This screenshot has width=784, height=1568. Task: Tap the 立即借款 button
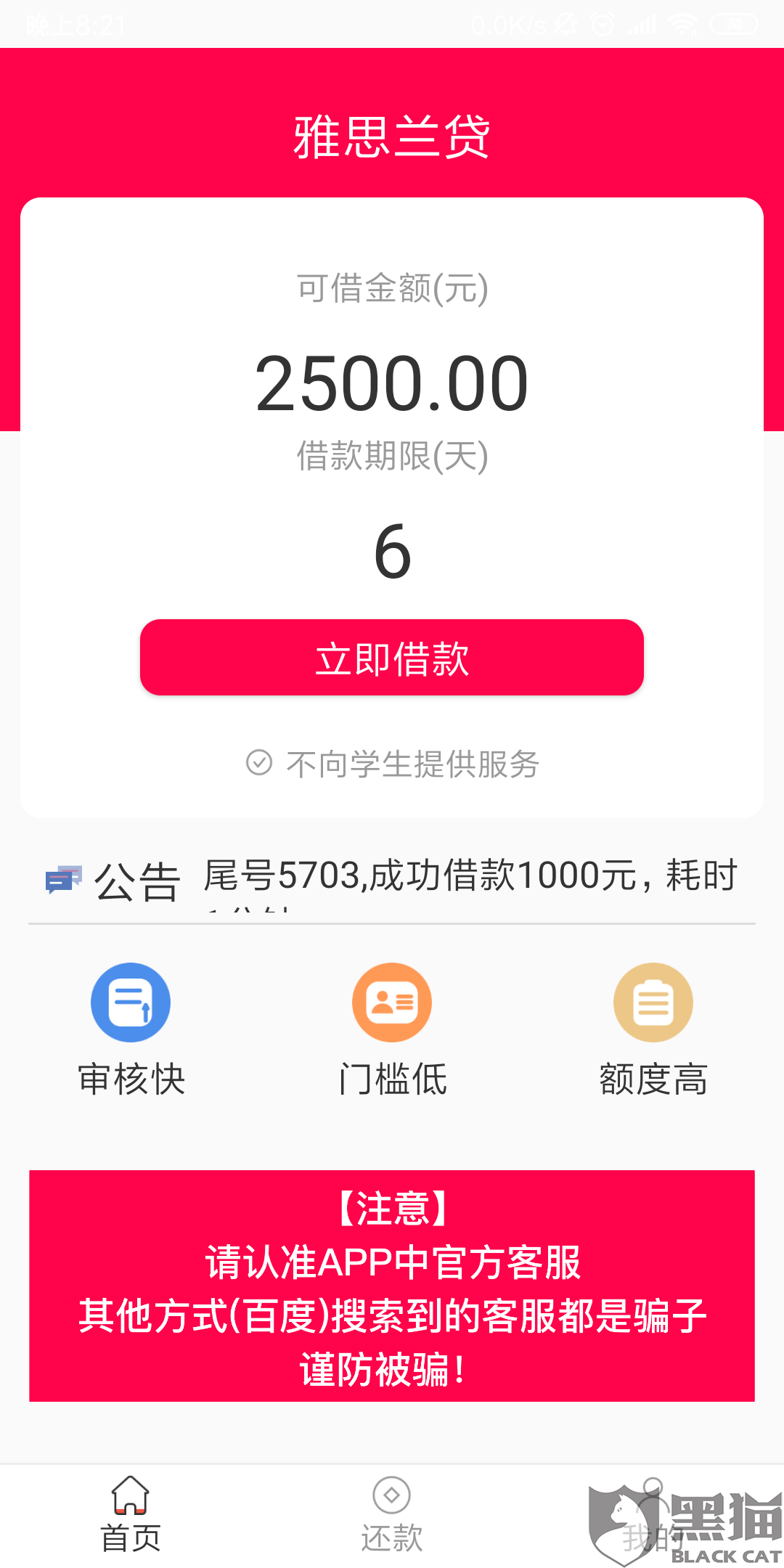tap(392, 658)
